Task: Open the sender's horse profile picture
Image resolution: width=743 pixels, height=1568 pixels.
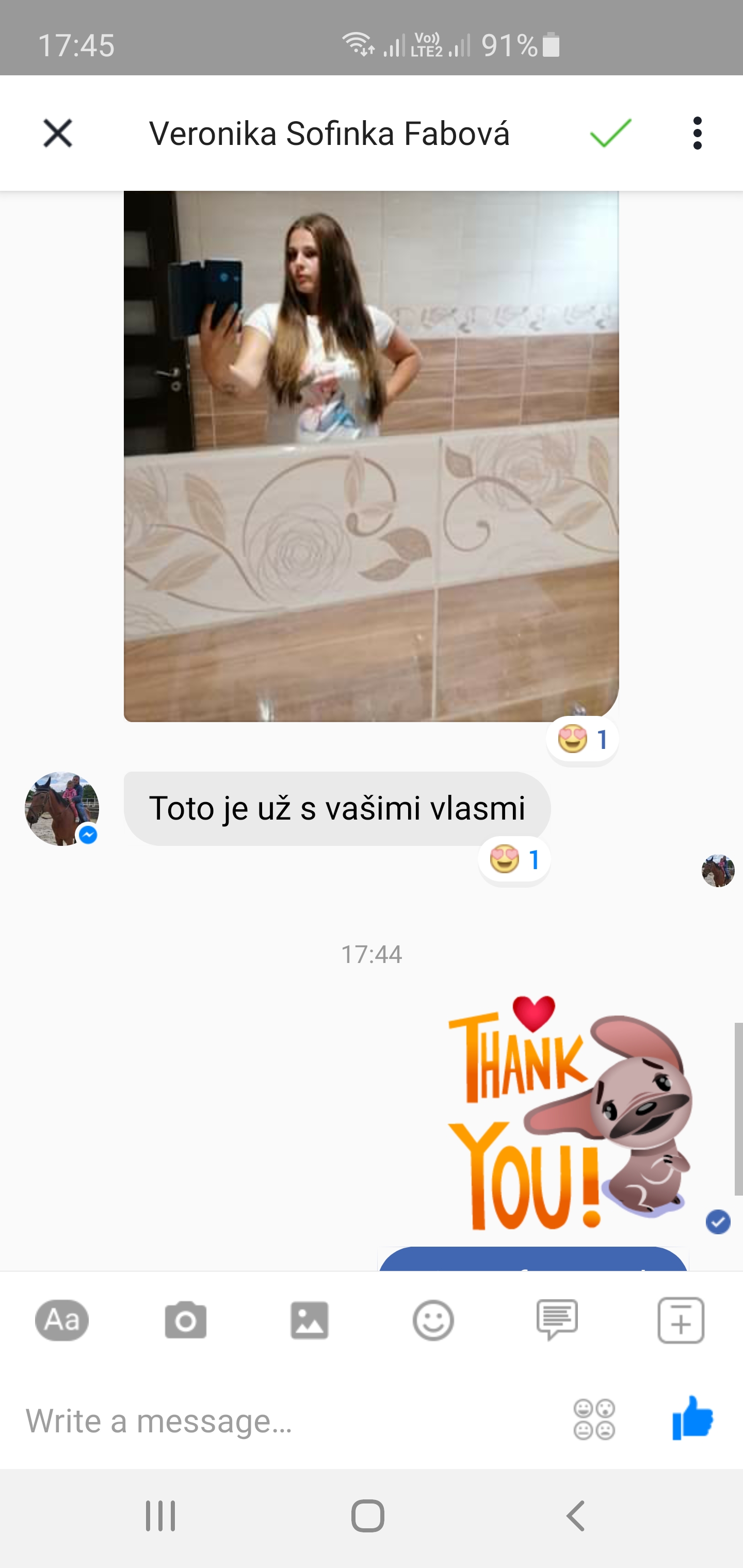Action: click(x=61, y=809)
